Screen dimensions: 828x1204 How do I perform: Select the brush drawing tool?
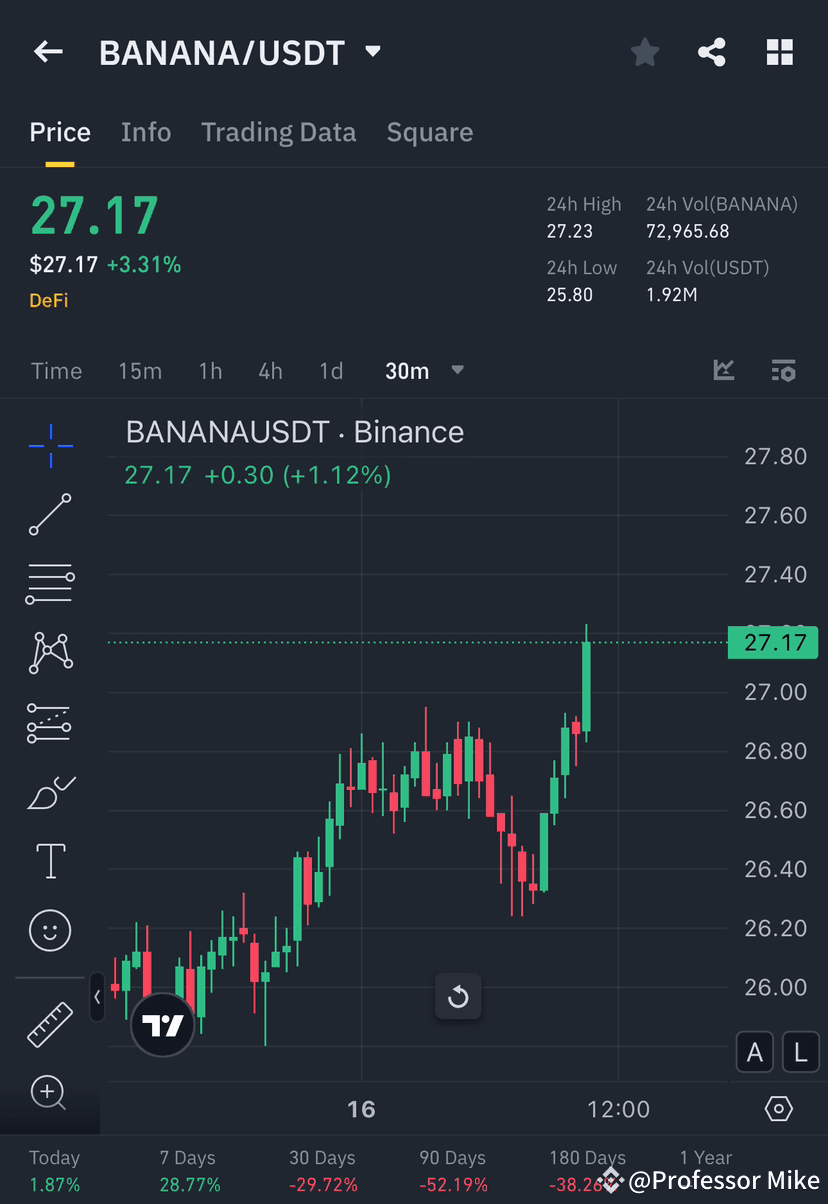[49, 791]
